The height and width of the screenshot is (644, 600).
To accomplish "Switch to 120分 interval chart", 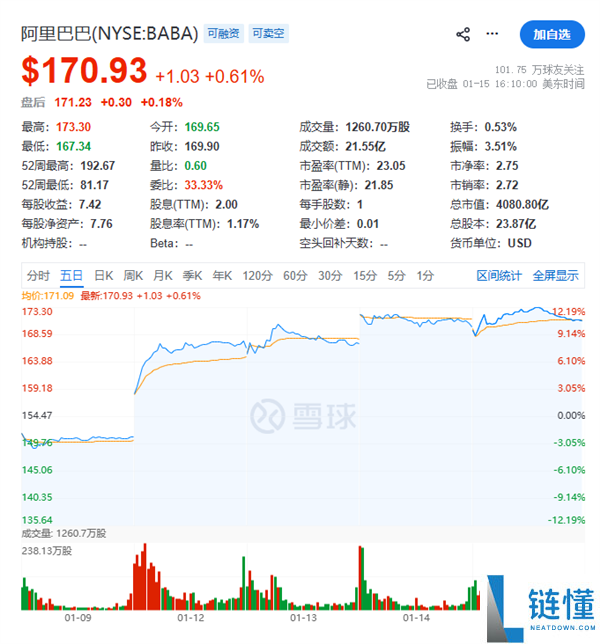I will pos(256,275).
